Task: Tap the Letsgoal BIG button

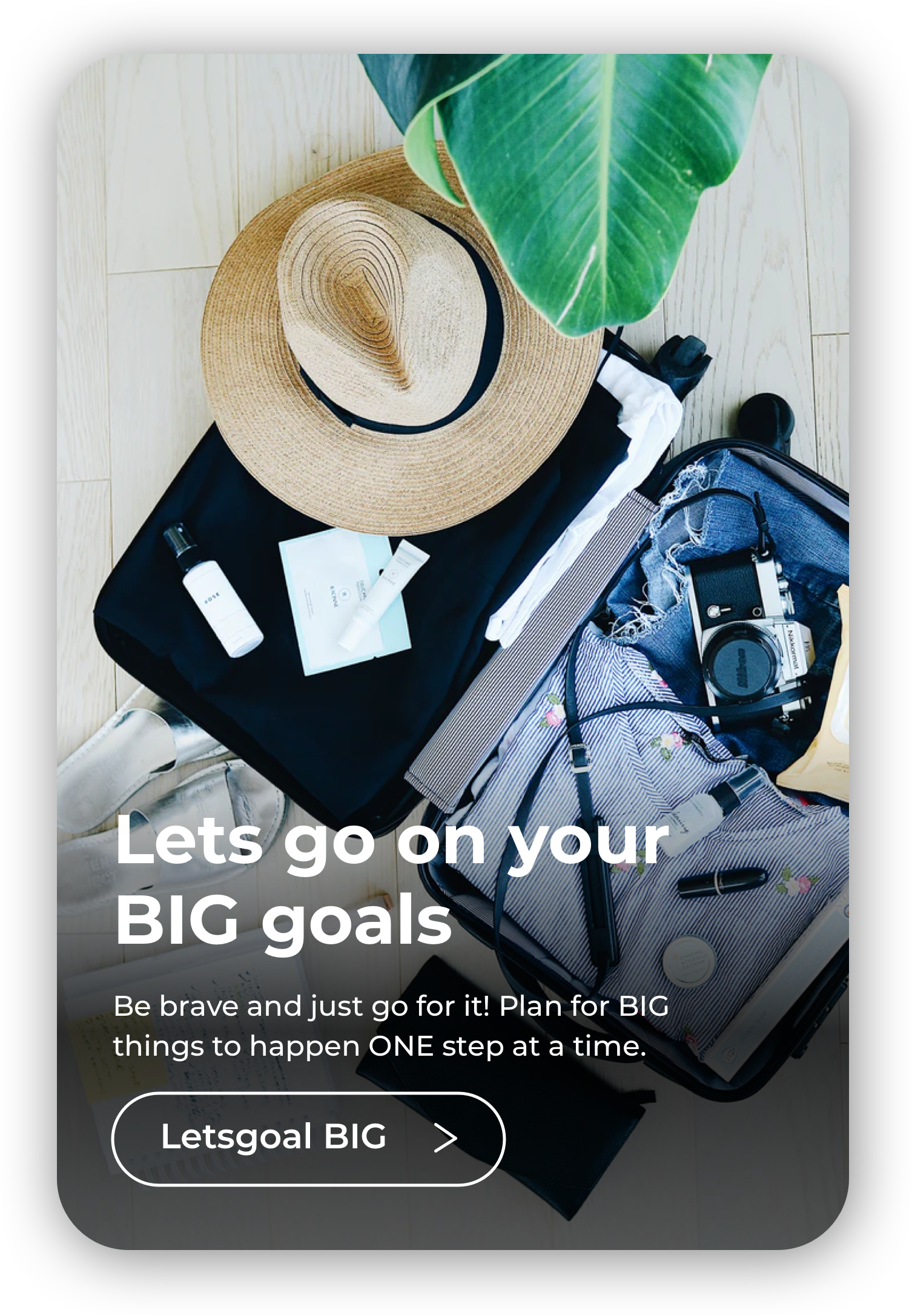Action: tap(308, 1137)
